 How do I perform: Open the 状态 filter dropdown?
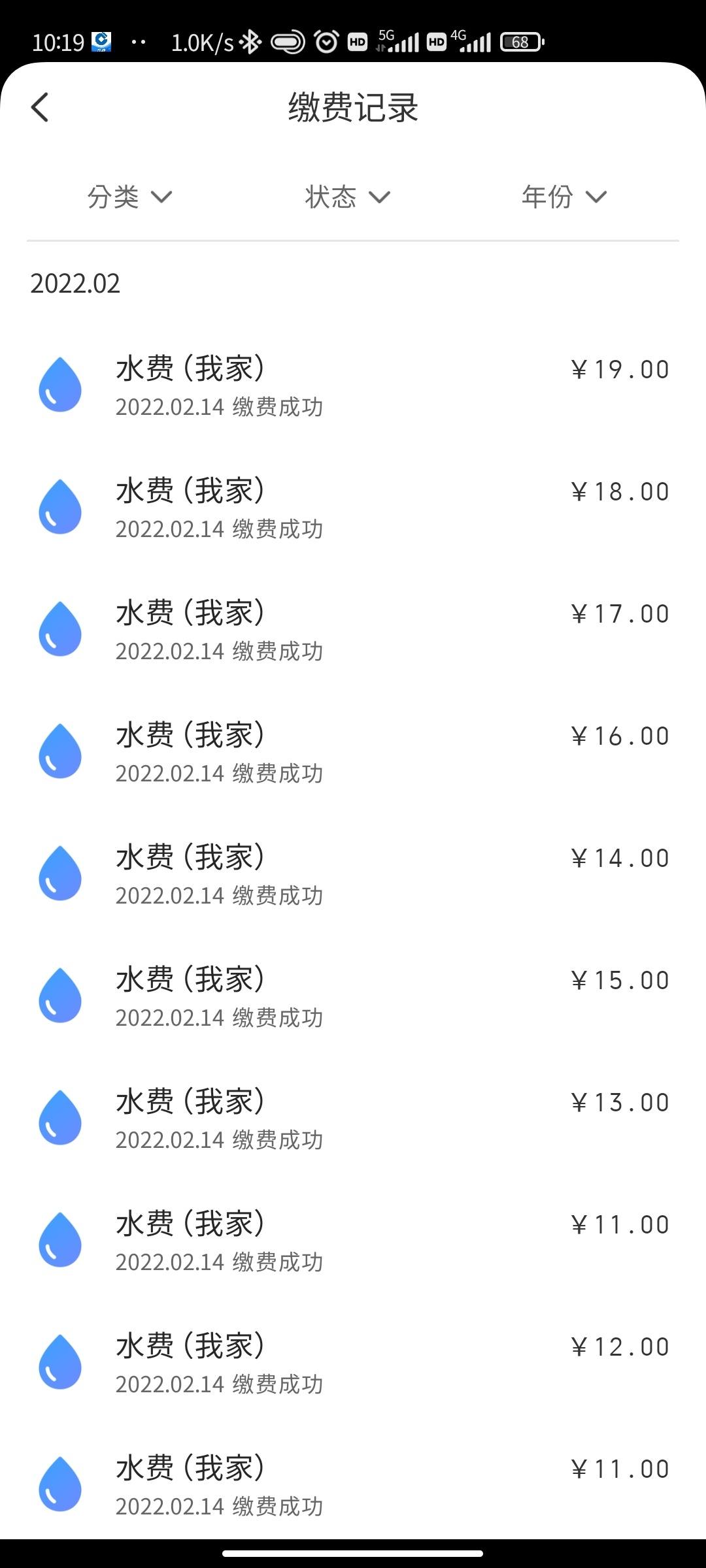[x=347, y=197]
